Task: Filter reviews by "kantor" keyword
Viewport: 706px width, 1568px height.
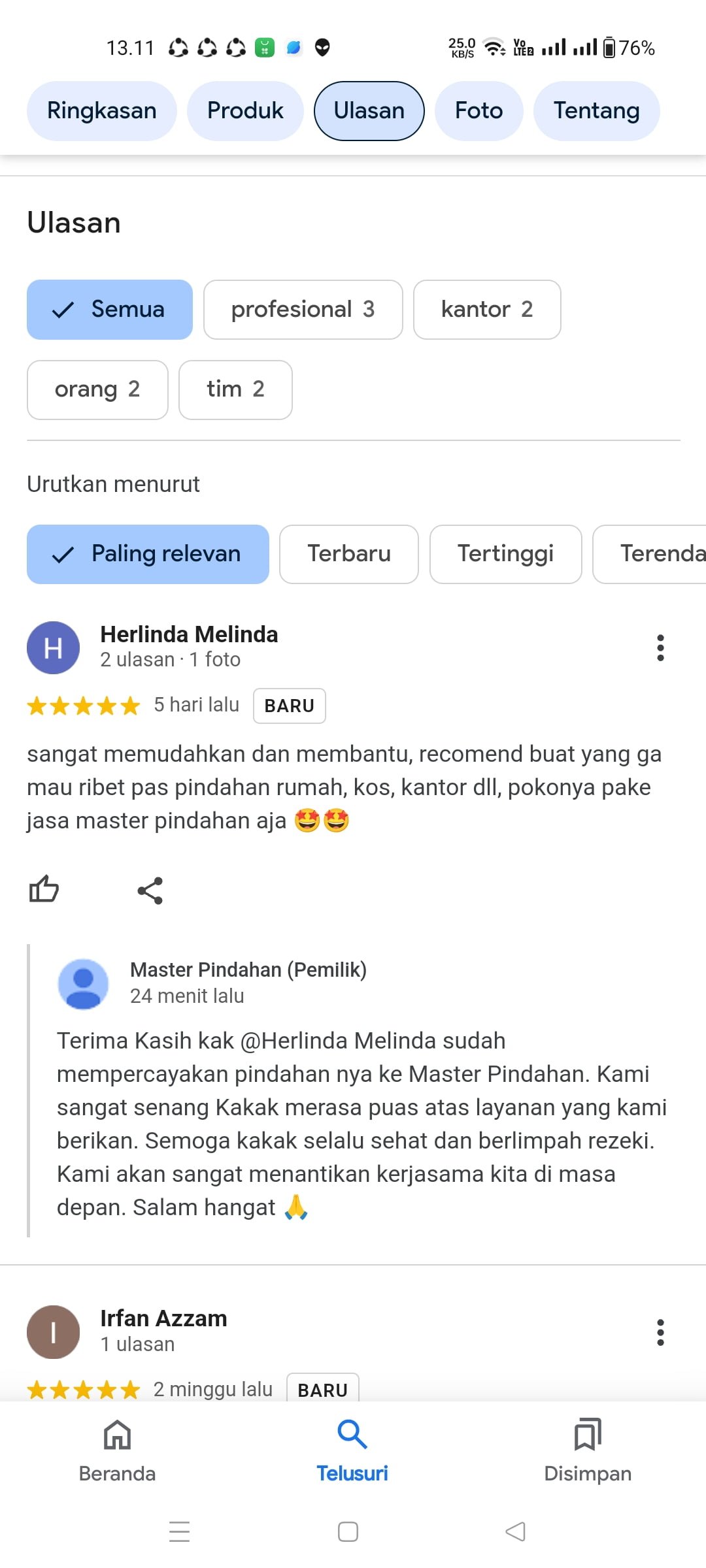Action: point(487,310)
